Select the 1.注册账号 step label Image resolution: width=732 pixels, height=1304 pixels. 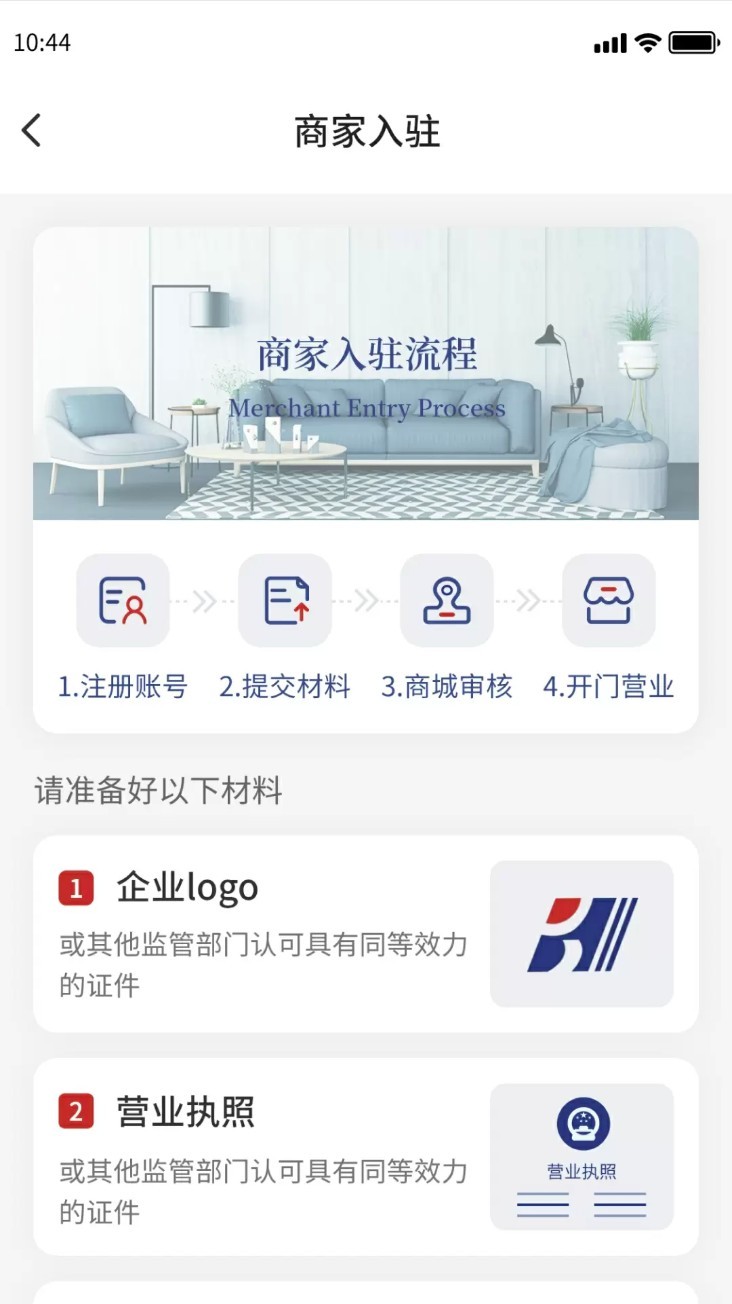[123, 686]
